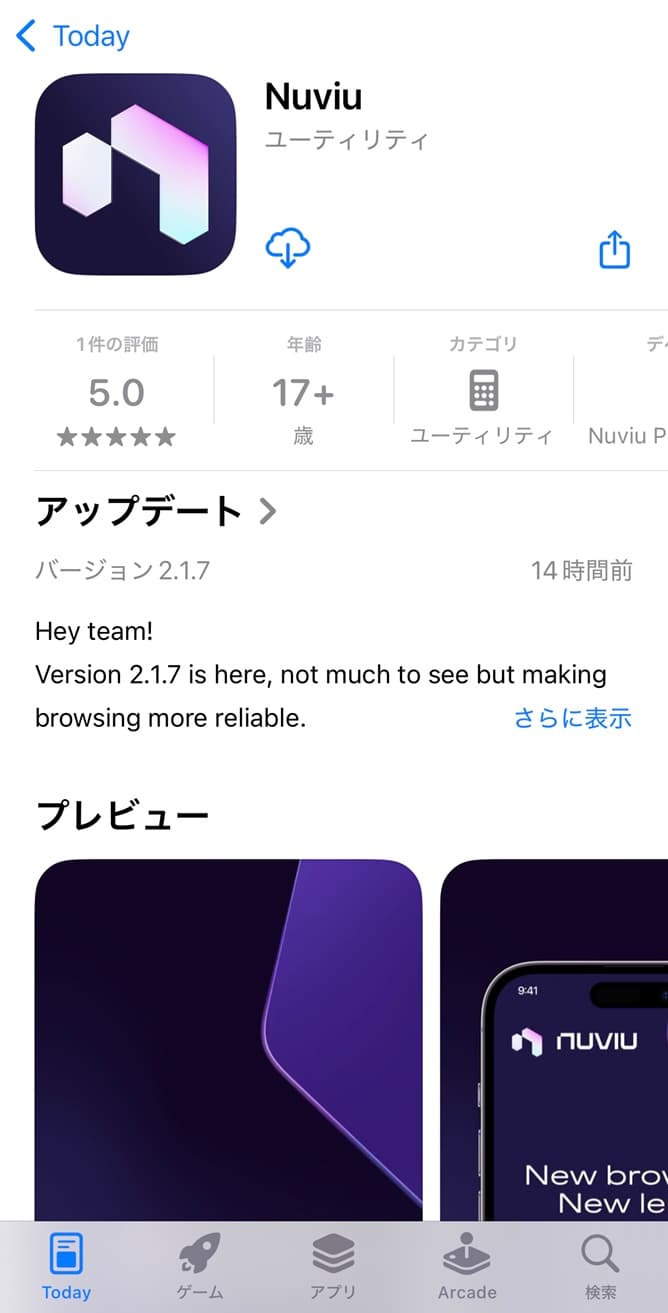The height and width of the screenshot is (1313, 668).
Task: Go back to Today
Action: pos(73,37)
